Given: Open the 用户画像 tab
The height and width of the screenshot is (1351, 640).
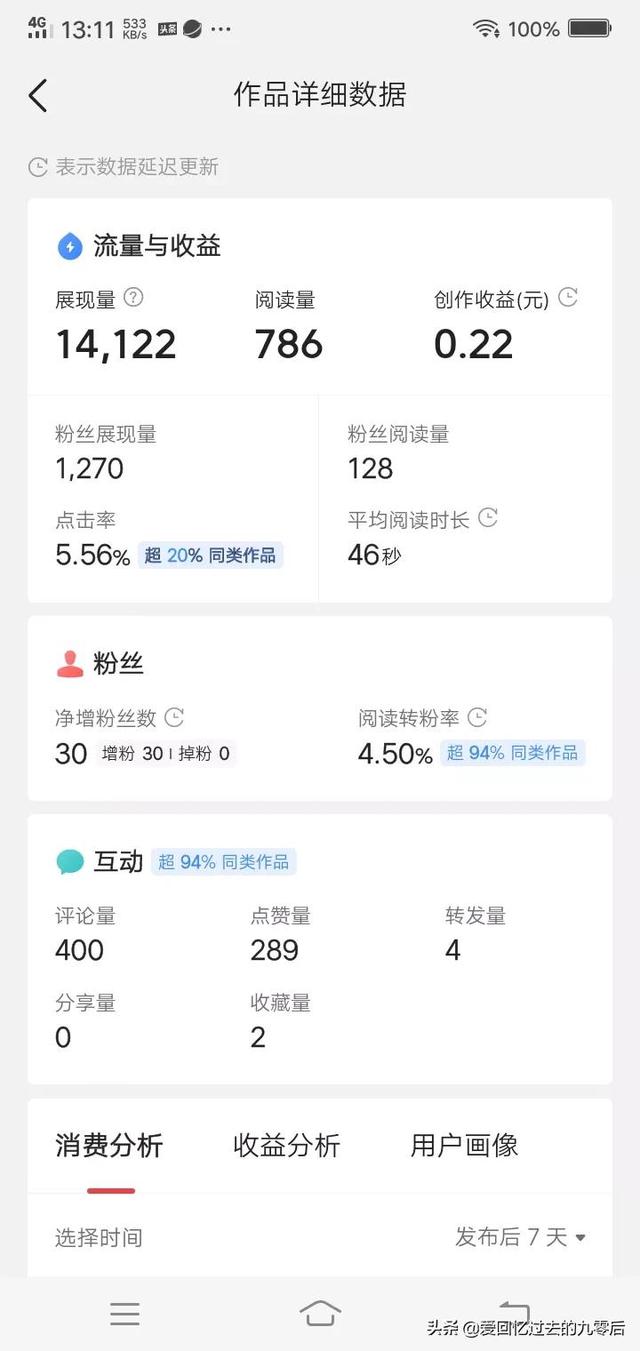Looking at the screenshot, I should pos(464,1146).
